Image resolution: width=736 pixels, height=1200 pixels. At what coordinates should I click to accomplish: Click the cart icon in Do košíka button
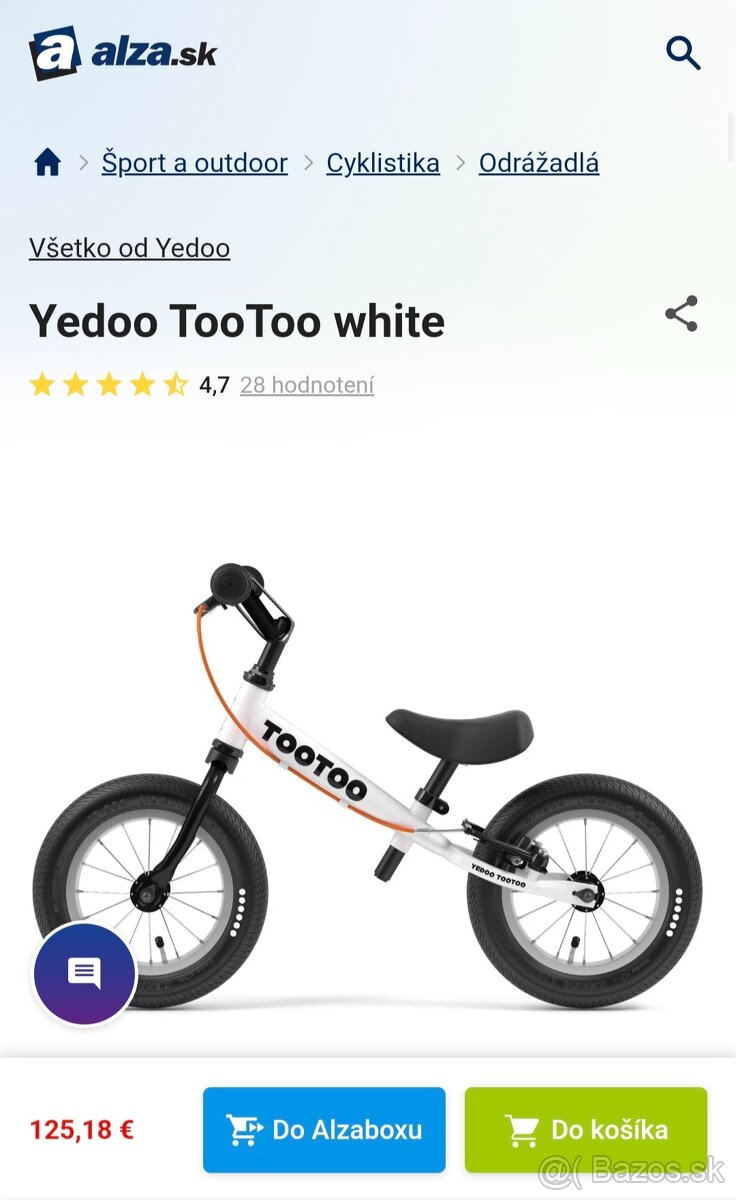523,1130
